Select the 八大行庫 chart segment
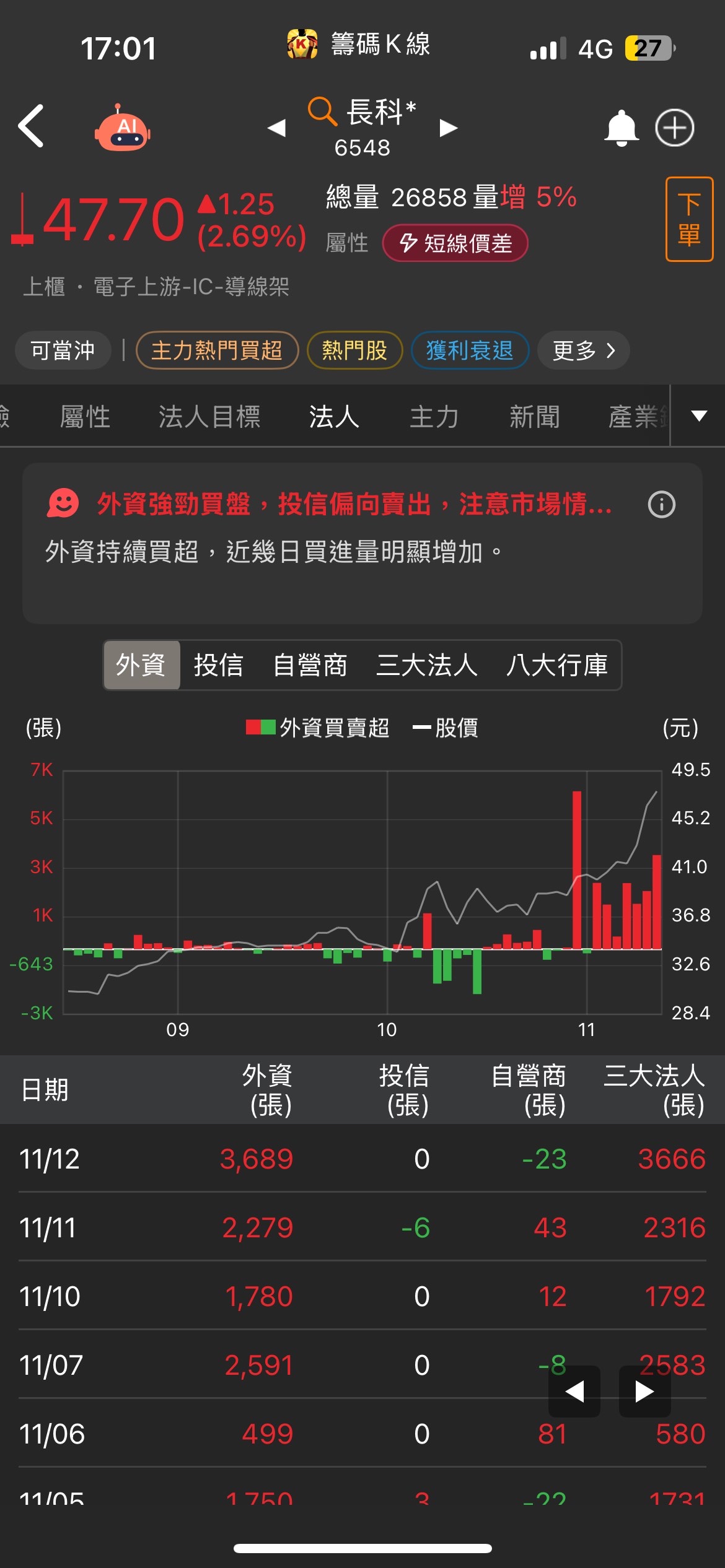 556,665
